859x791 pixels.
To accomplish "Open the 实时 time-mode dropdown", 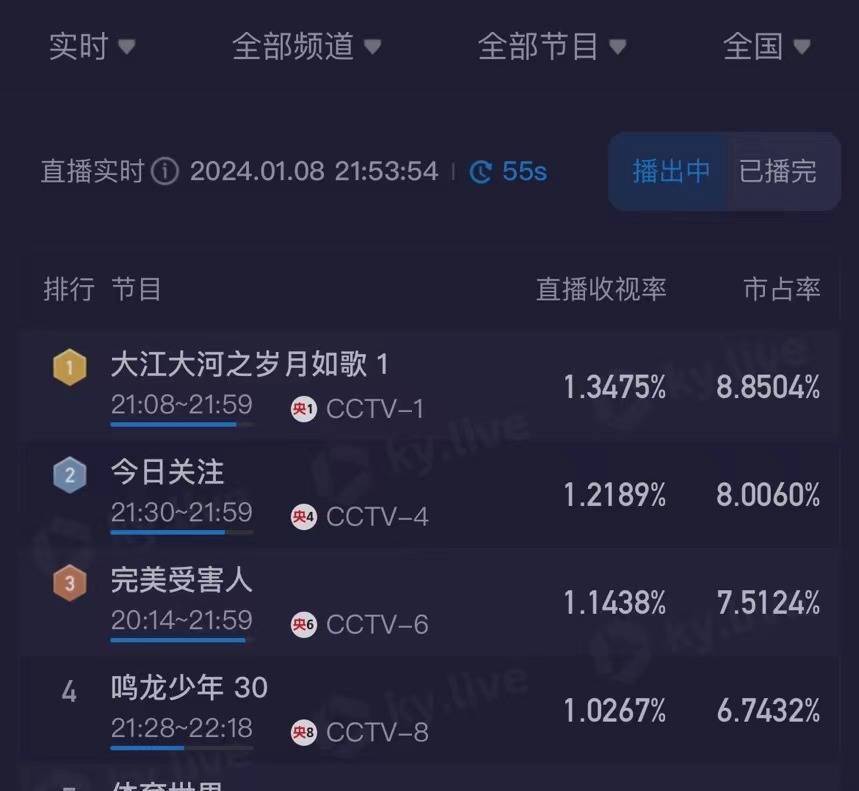I will pos(92,47).
